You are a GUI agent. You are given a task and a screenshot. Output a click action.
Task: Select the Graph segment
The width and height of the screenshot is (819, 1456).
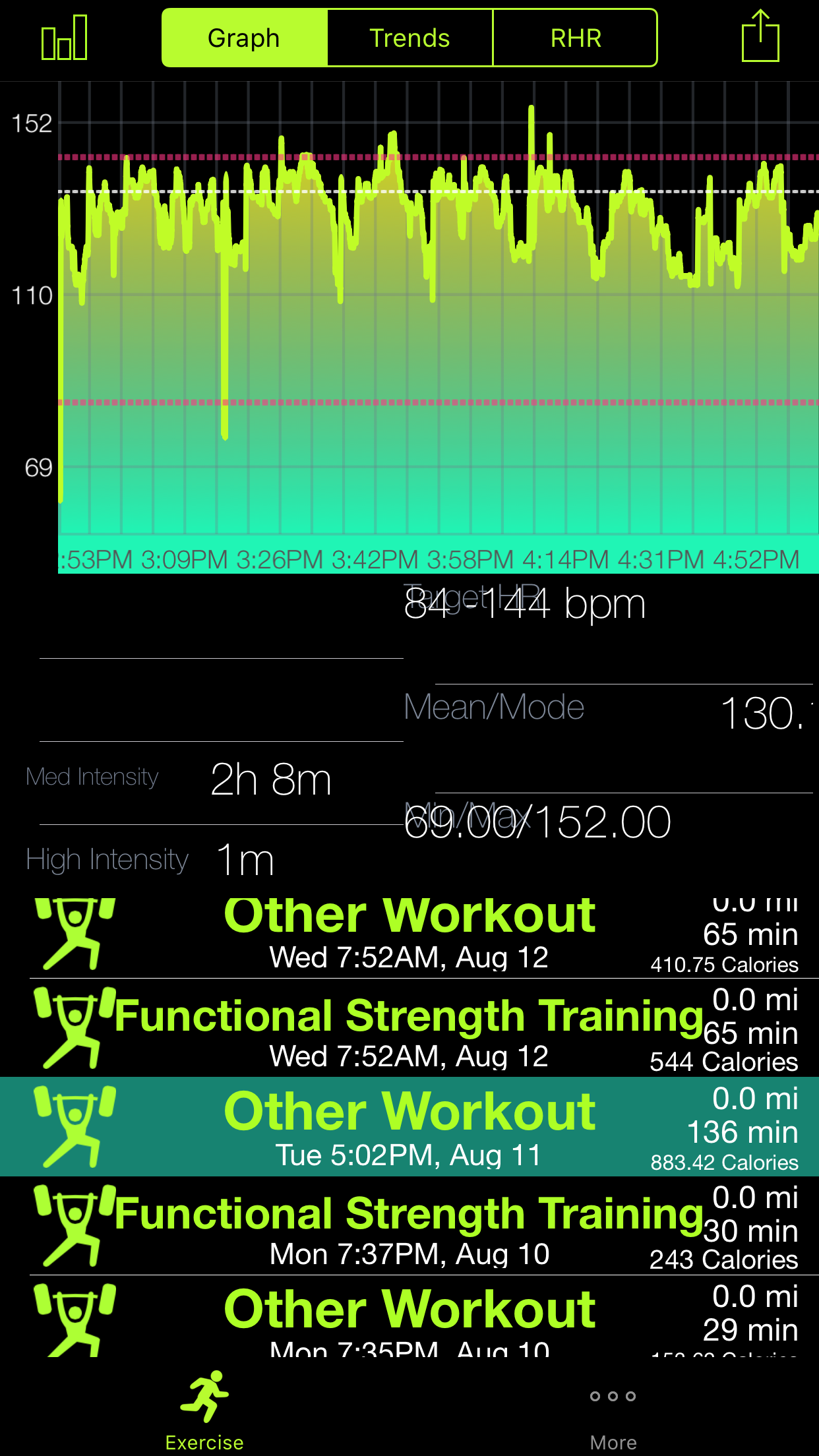[244, 38]
